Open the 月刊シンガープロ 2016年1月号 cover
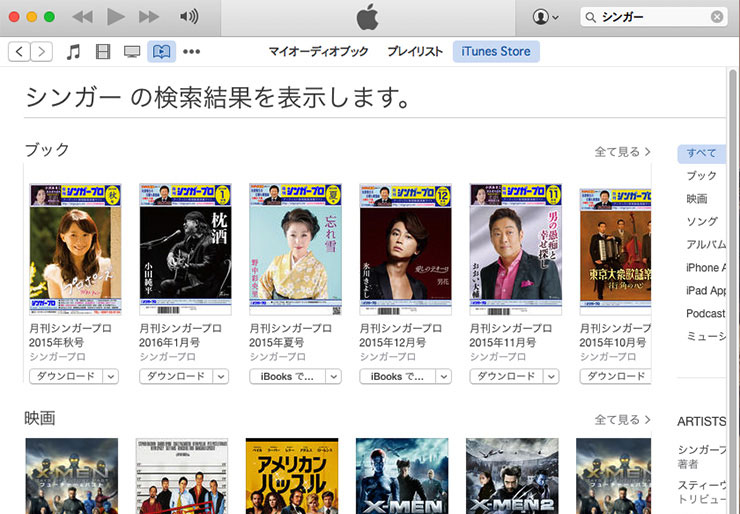This screenshot has width=740, height=514. [185, 248]
